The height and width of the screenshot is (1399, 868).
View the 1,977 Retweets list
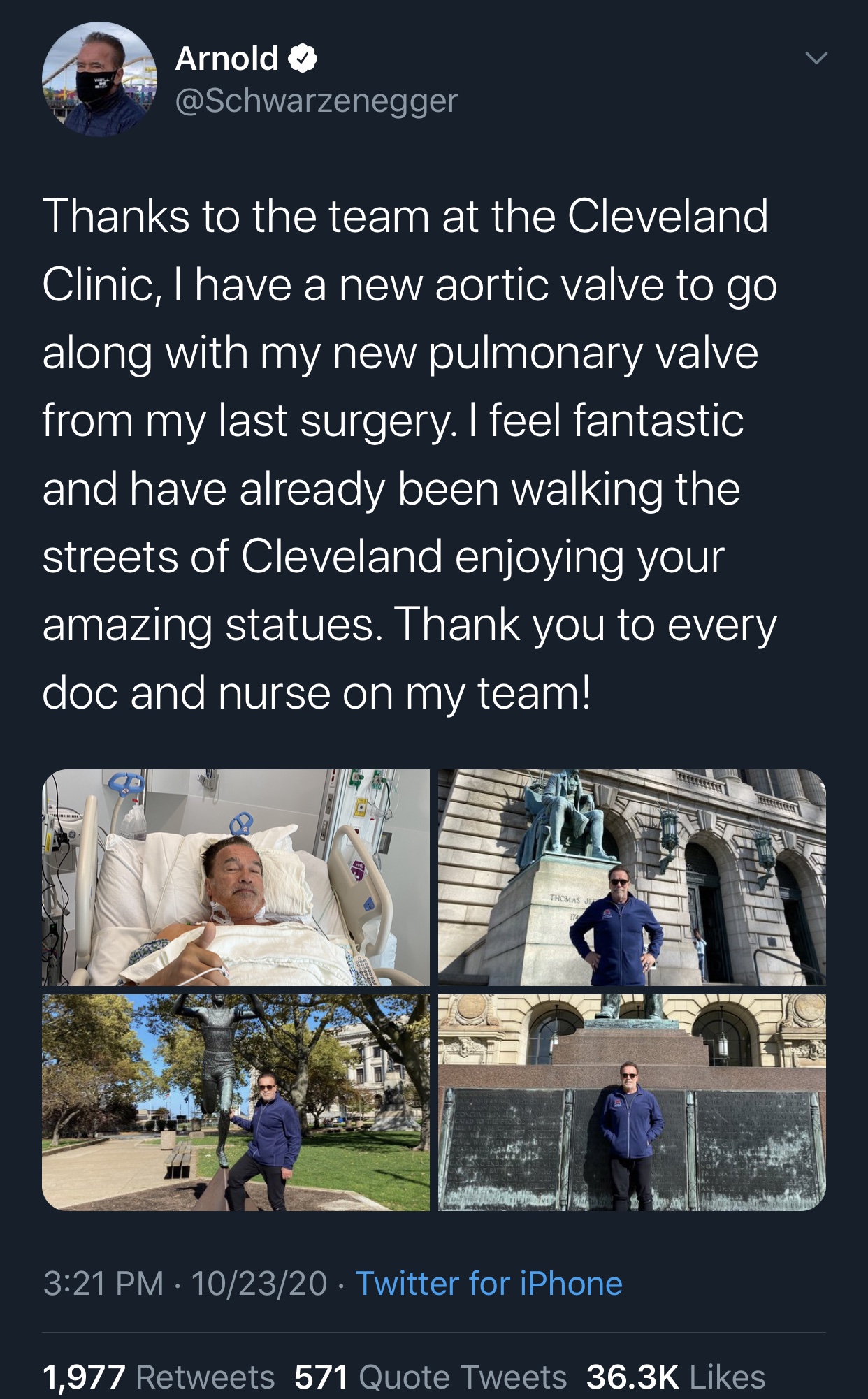point(159,1377)
